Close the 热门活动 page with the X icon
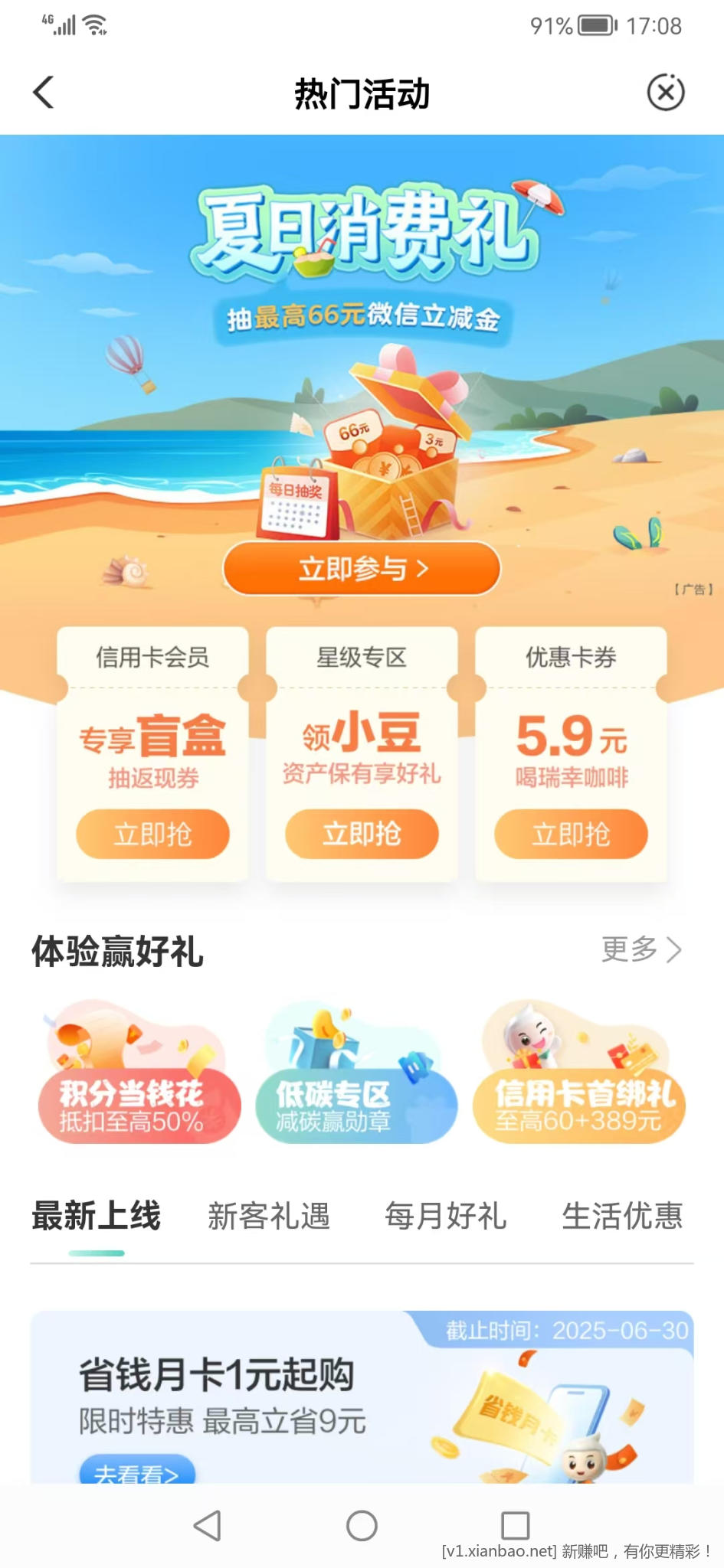The height and width of the screenshot is (1568, 724). [x=665, y=93]
